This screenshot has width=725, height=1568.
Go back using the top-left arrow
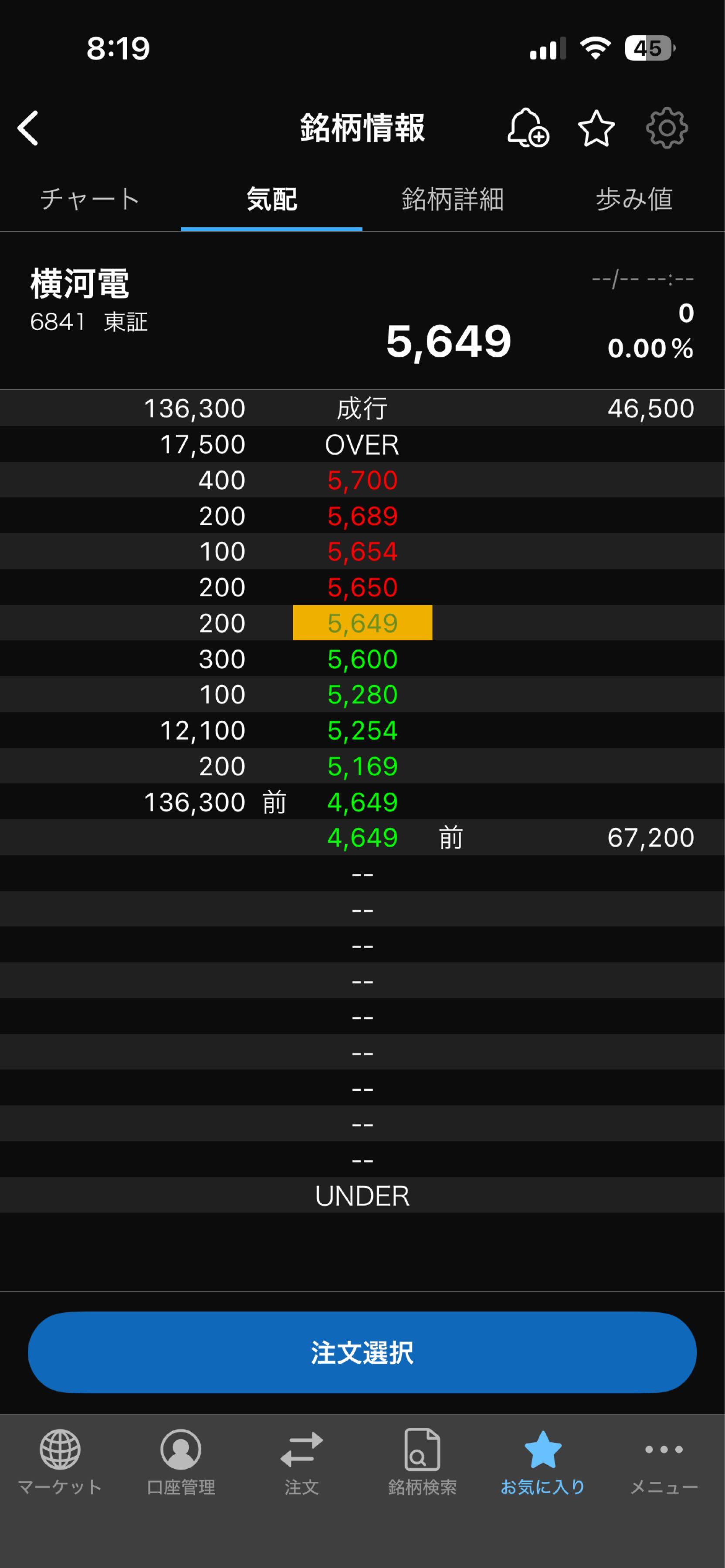(29, 128)
